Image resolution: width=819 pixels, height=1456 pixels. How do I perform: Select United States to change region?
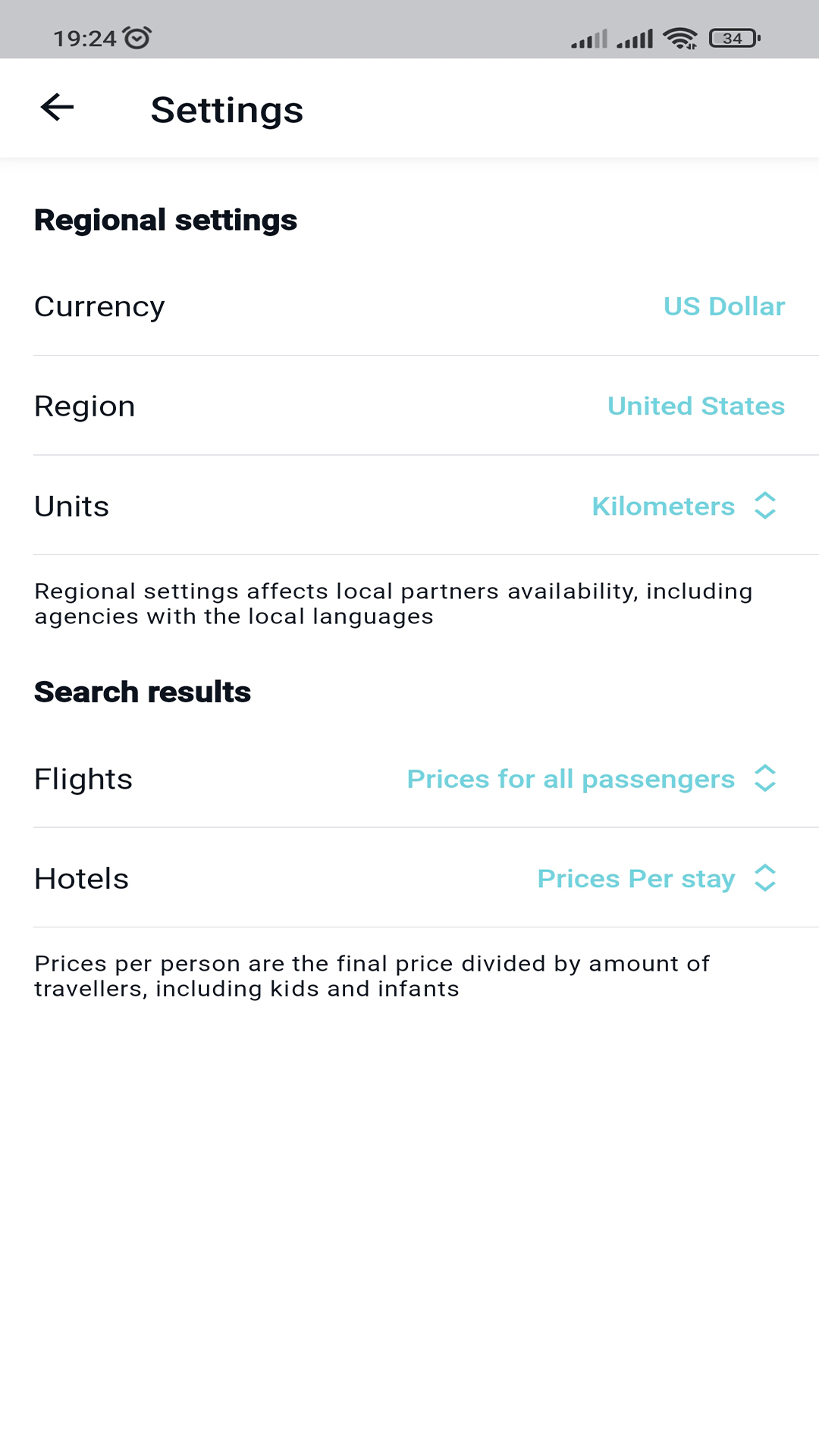695,406
